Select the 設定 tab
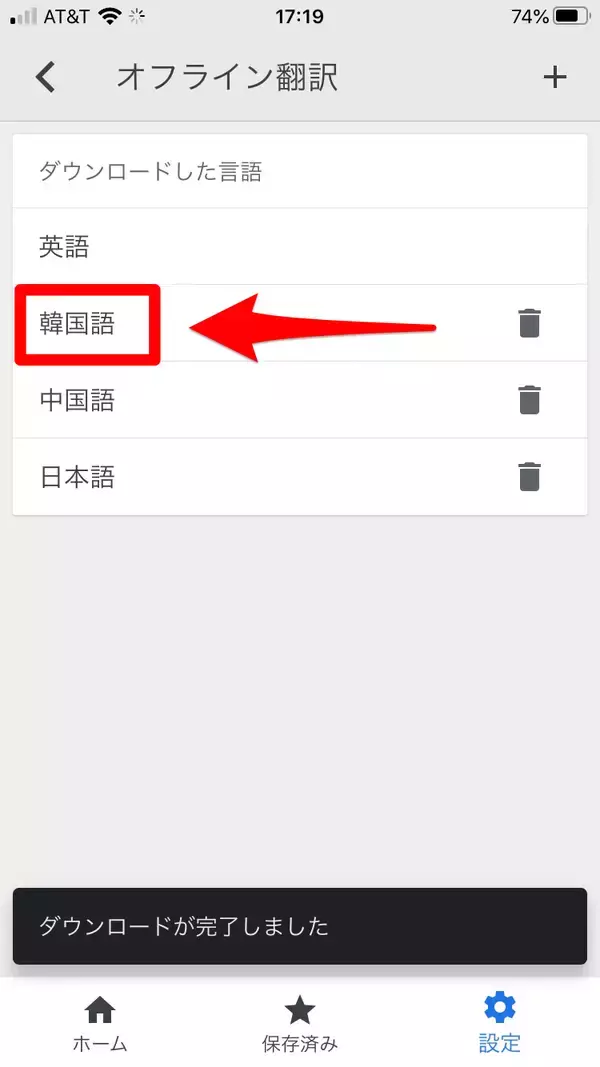Screen dimensions: 600x1067 coord(500,1024)
